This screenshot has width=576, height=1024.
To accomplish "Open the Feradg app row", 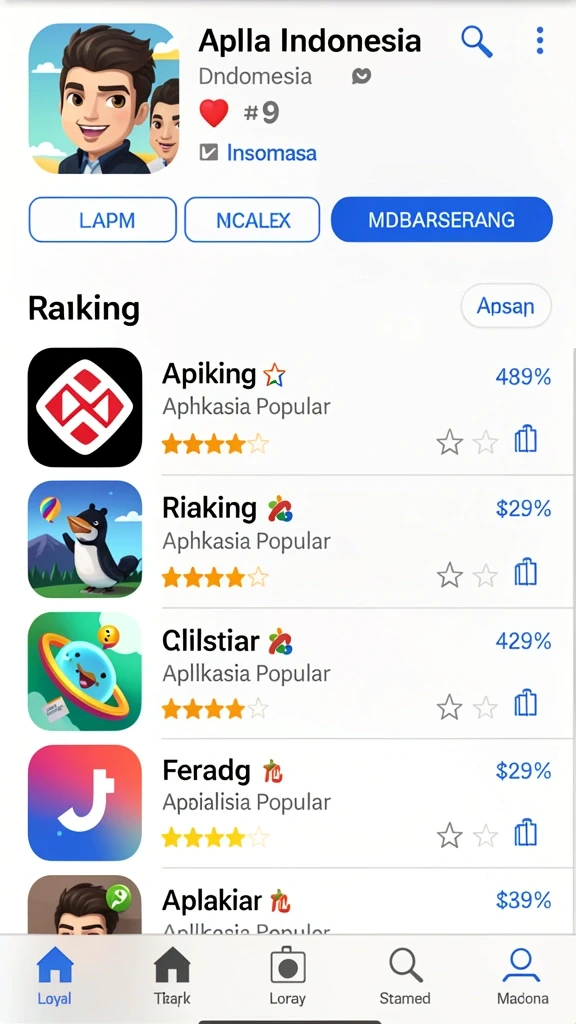I will point(291,803).
